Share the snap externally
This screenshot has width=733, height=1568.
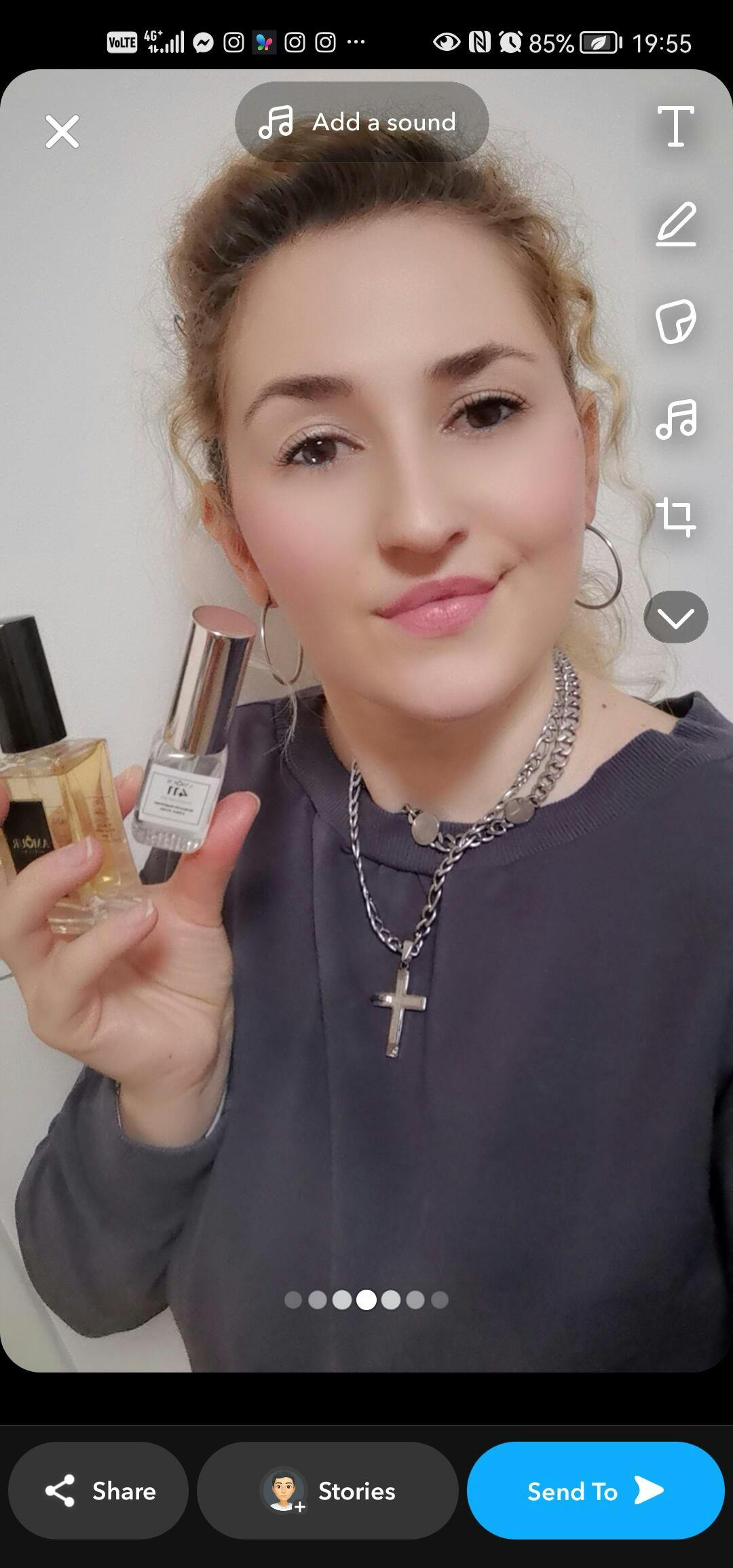[98, 1491]
